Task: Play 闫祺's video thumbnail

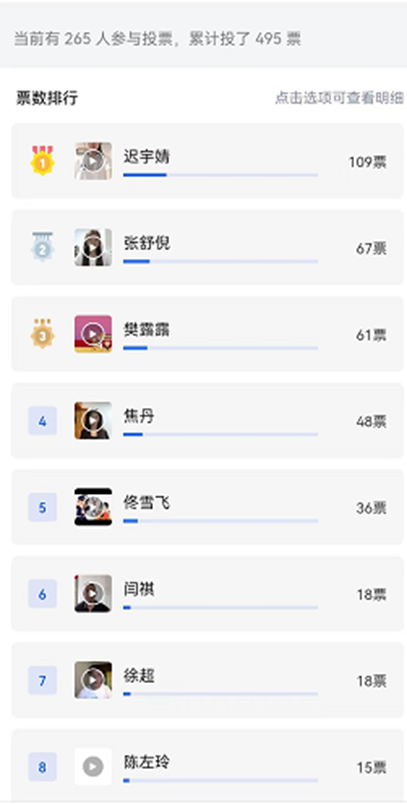Action: tap(93, 593)
